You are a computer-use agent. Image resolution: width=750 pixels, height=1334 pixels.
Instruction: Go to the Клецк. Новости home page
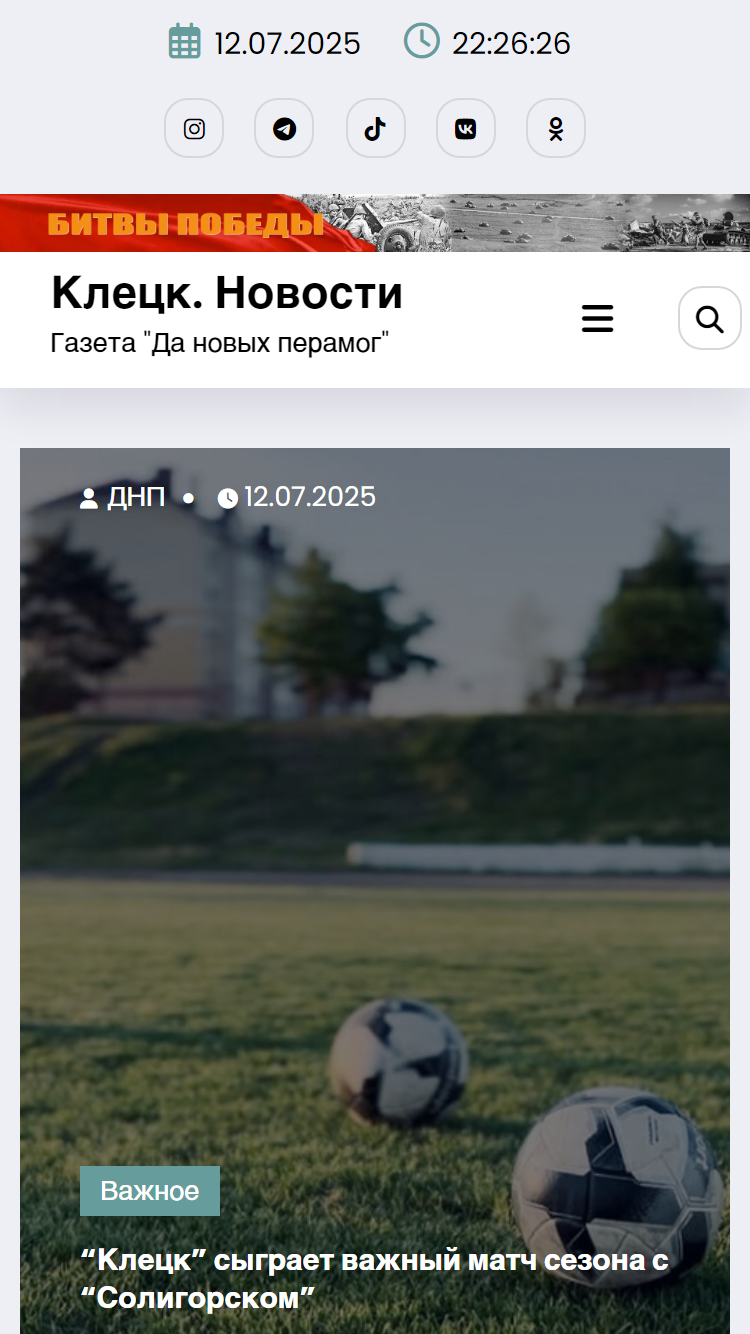[x=227, y=293]
